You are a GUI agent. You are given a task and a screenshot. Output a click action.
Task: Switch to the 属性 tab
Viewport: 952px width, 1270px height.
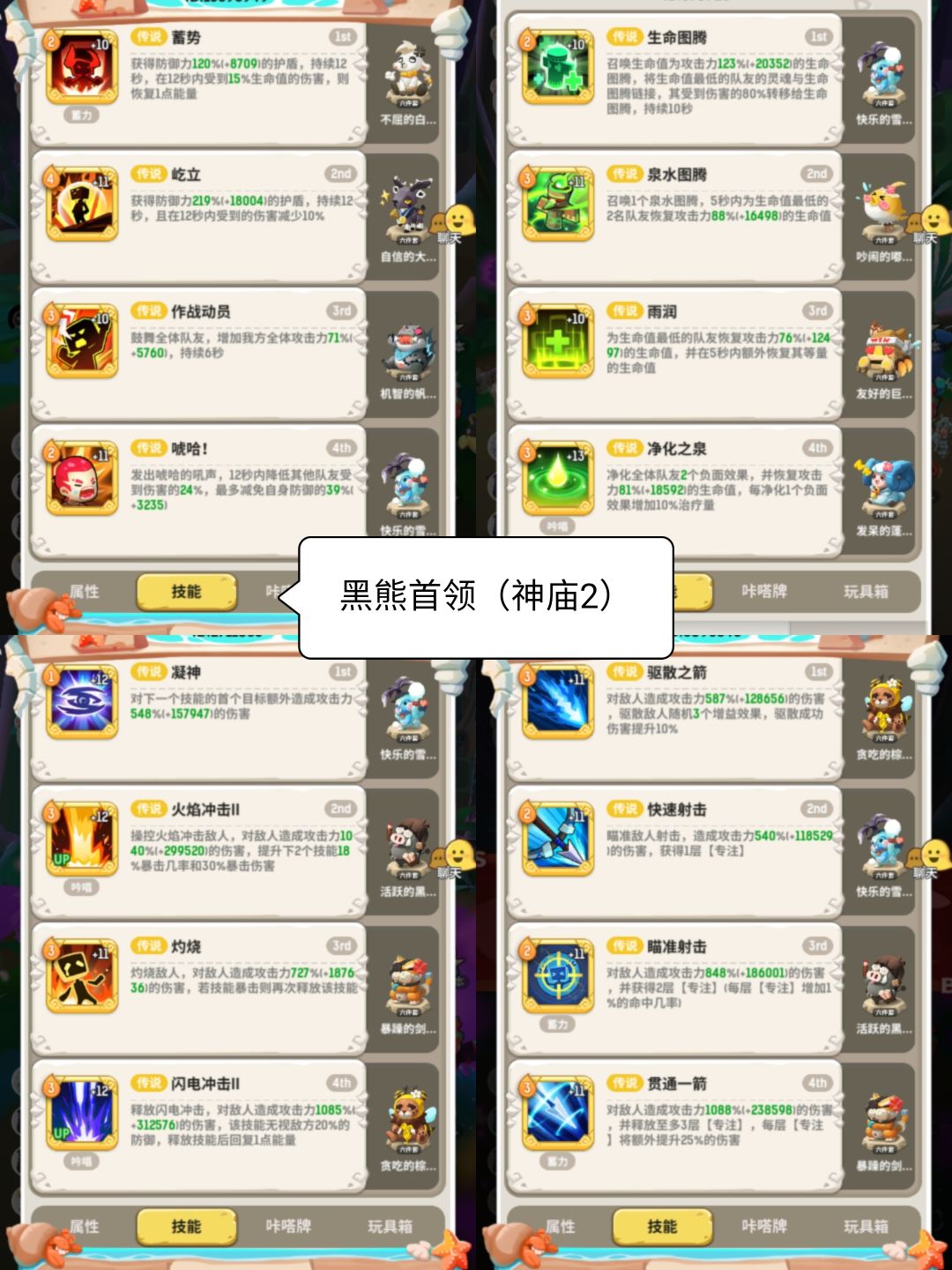tap(86, 1226)
